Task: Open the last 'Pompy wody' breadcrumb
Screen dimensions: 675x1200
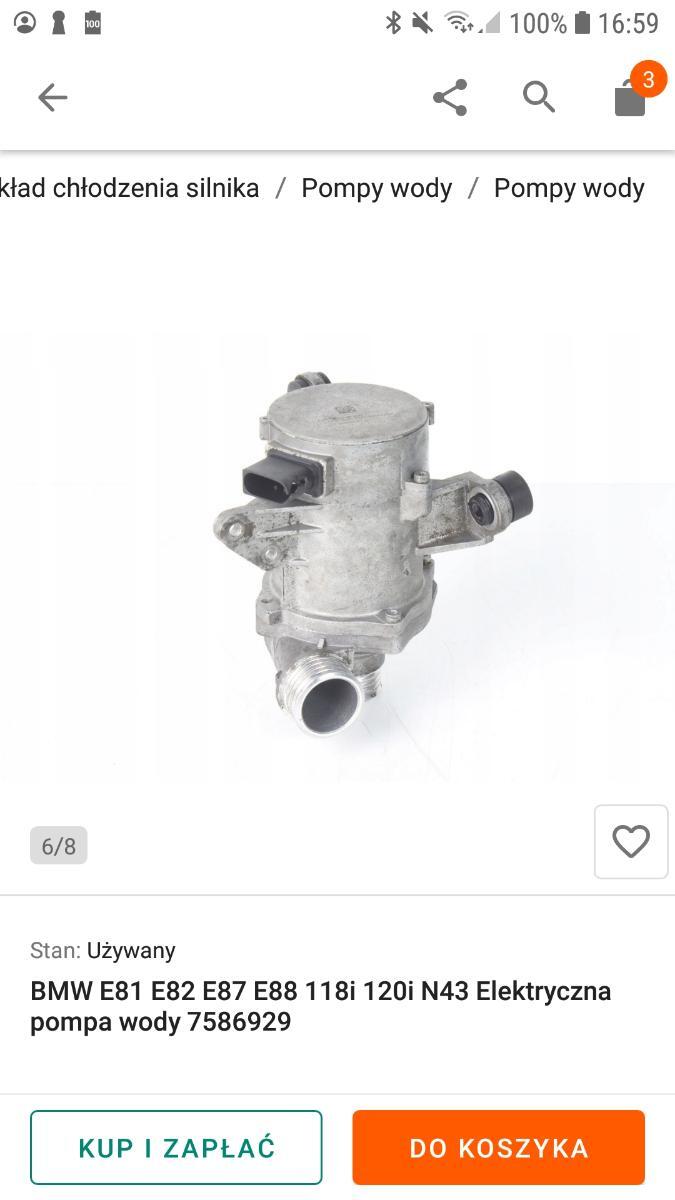Action: pyautogui.click(x=569, y=188)
